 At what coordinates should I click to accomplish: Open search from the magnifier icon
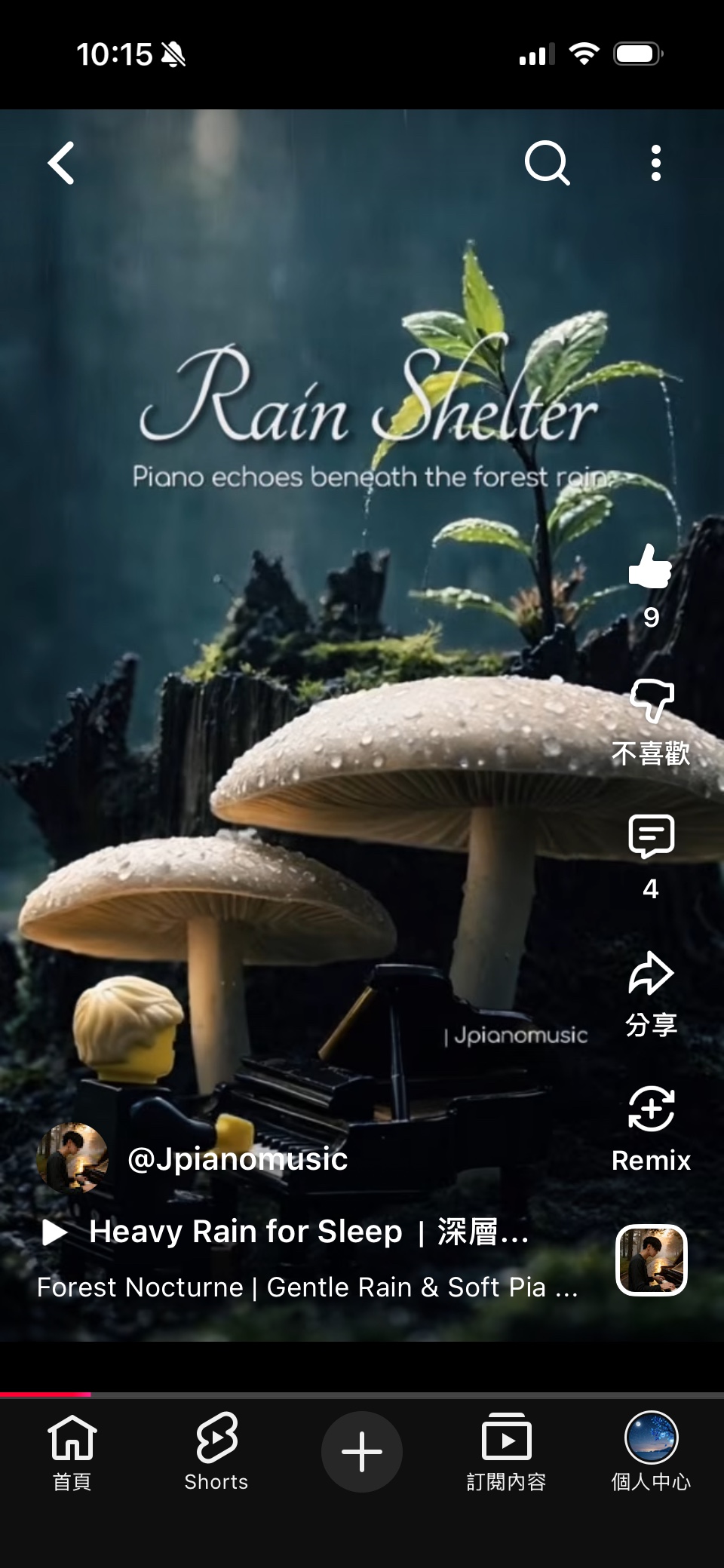pos(547,163)
